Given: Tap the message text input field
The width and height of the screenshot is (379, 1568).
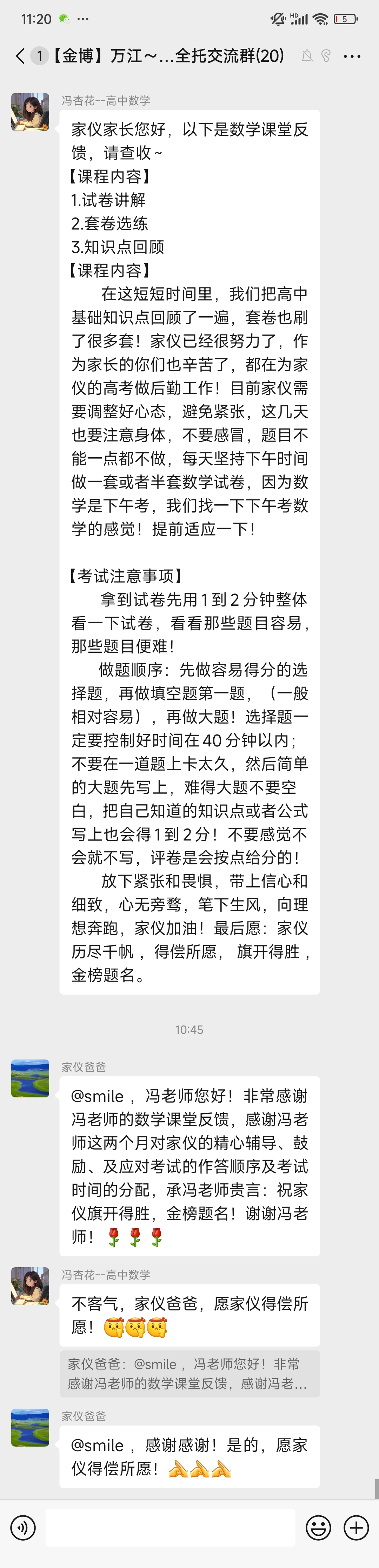Looking at the screenshot, I should 170,1527.
